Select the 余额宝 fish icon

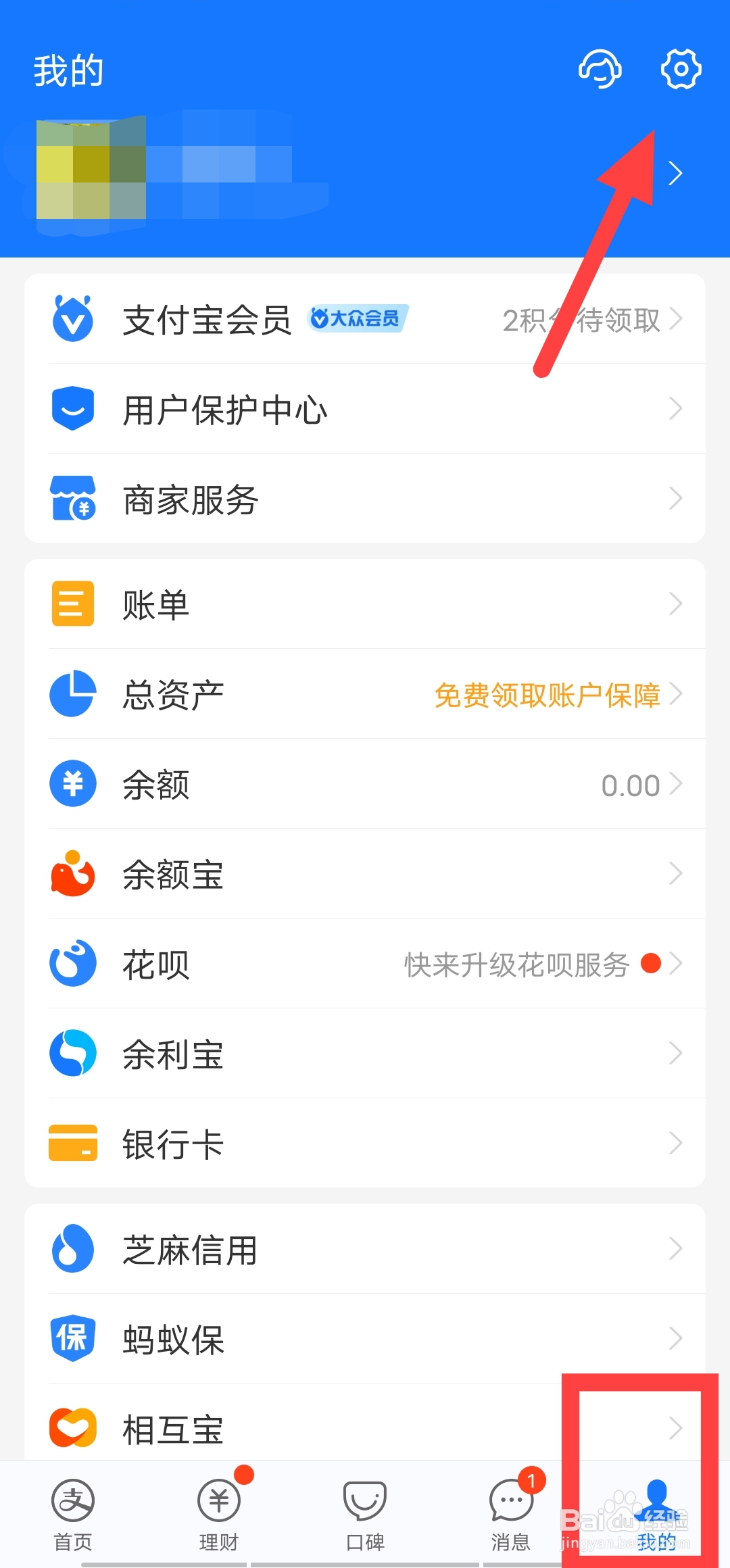pos(72,873)
